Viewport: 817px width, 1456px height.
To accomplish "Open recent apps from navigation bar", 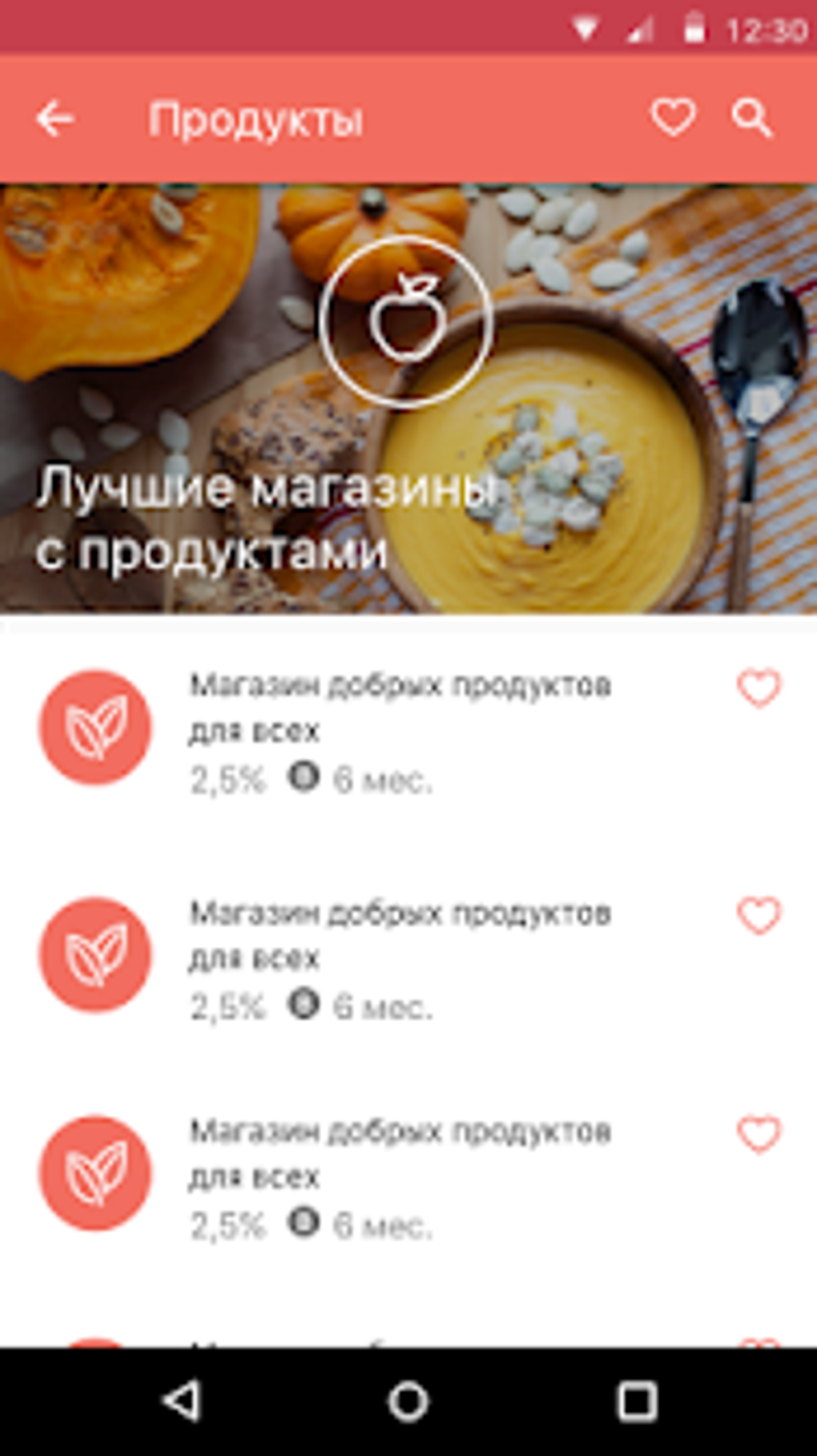I will click(x=637, y=1402).
